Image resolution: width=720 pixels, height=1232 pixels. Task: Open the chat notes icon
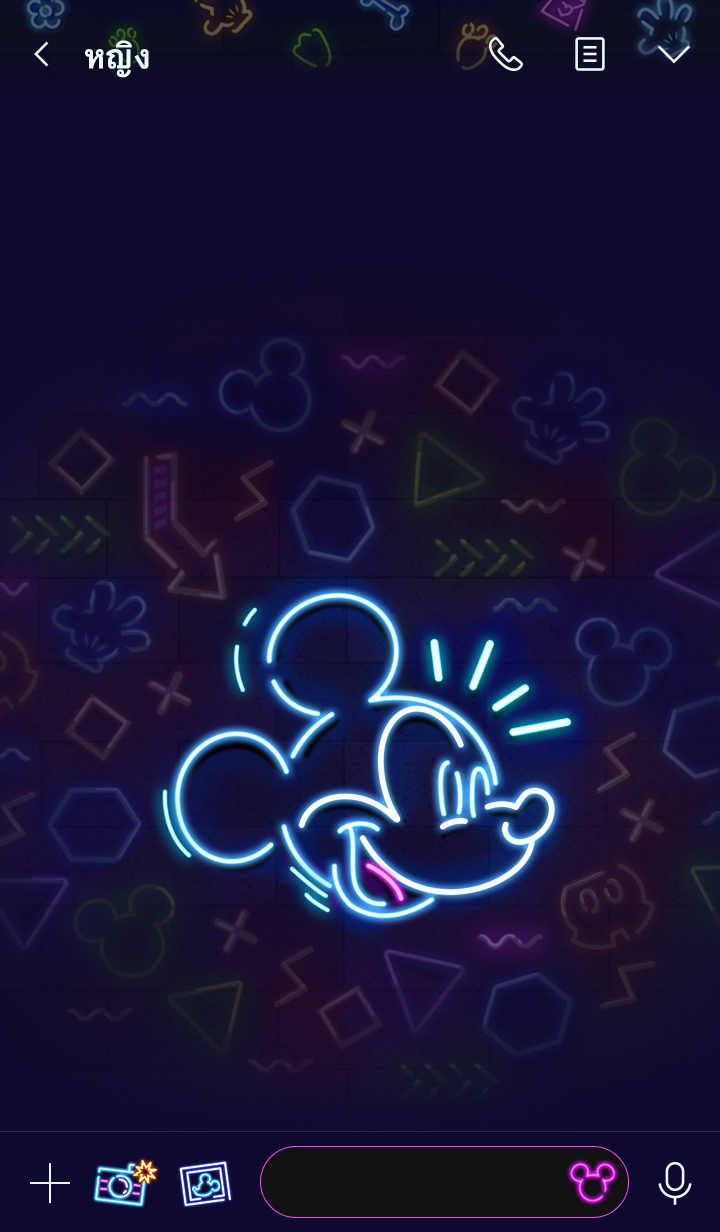pos(589,54)
